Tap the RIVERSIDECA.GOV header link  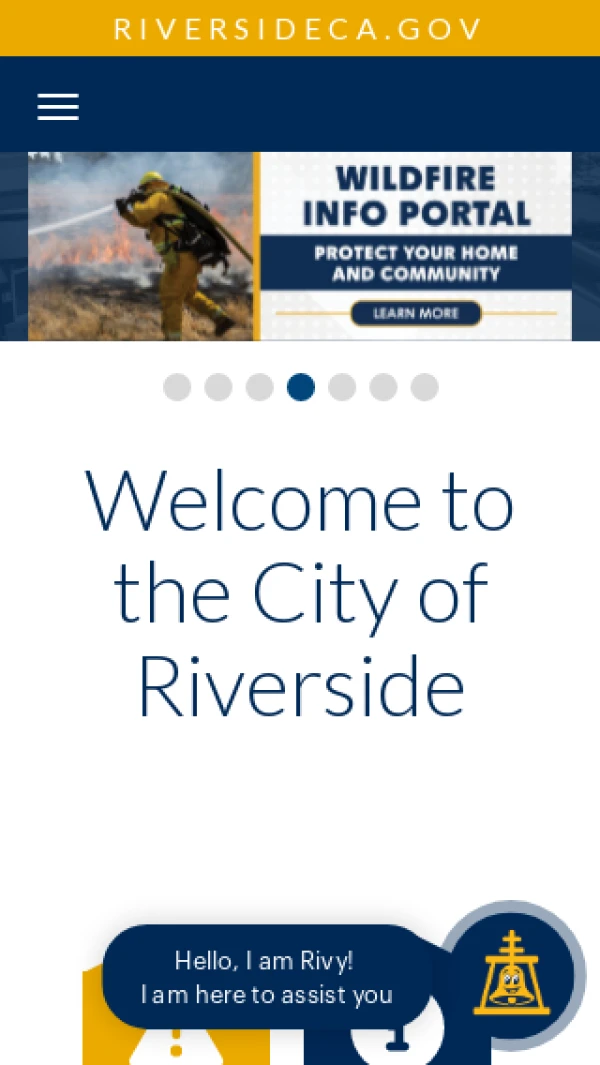[299, 28]
